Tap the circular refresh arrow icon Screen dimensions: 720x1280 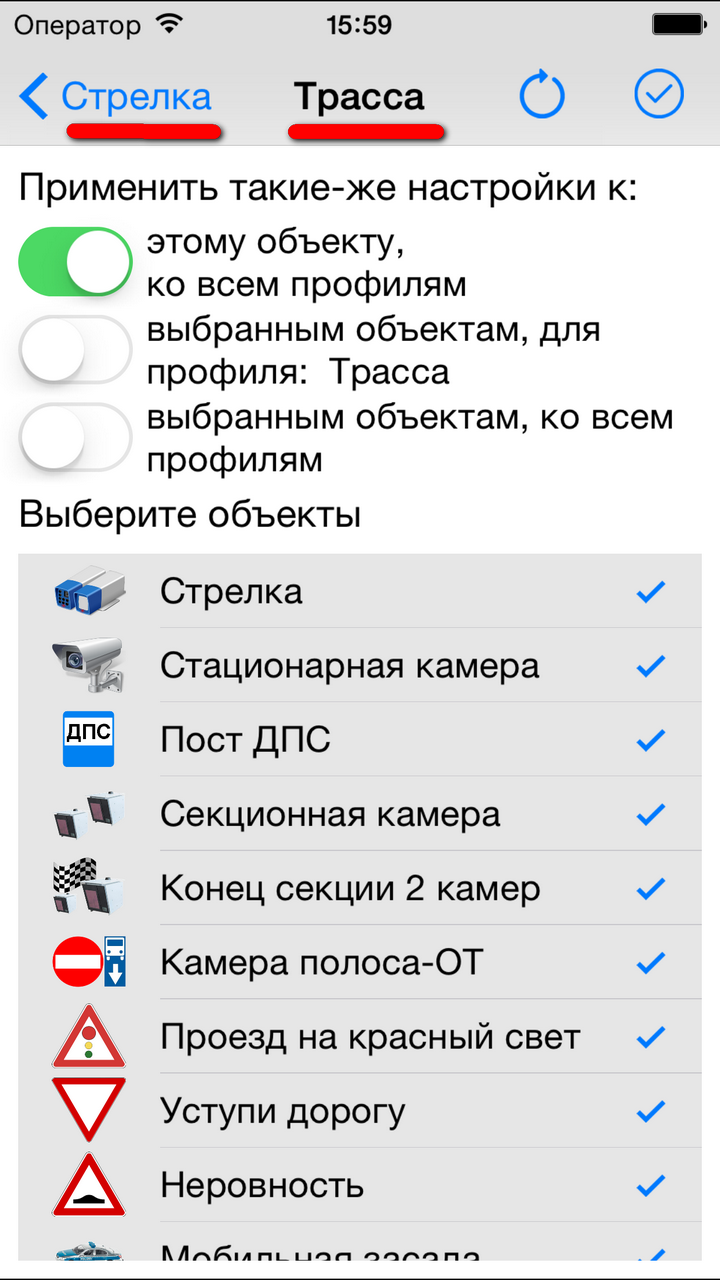542,95
